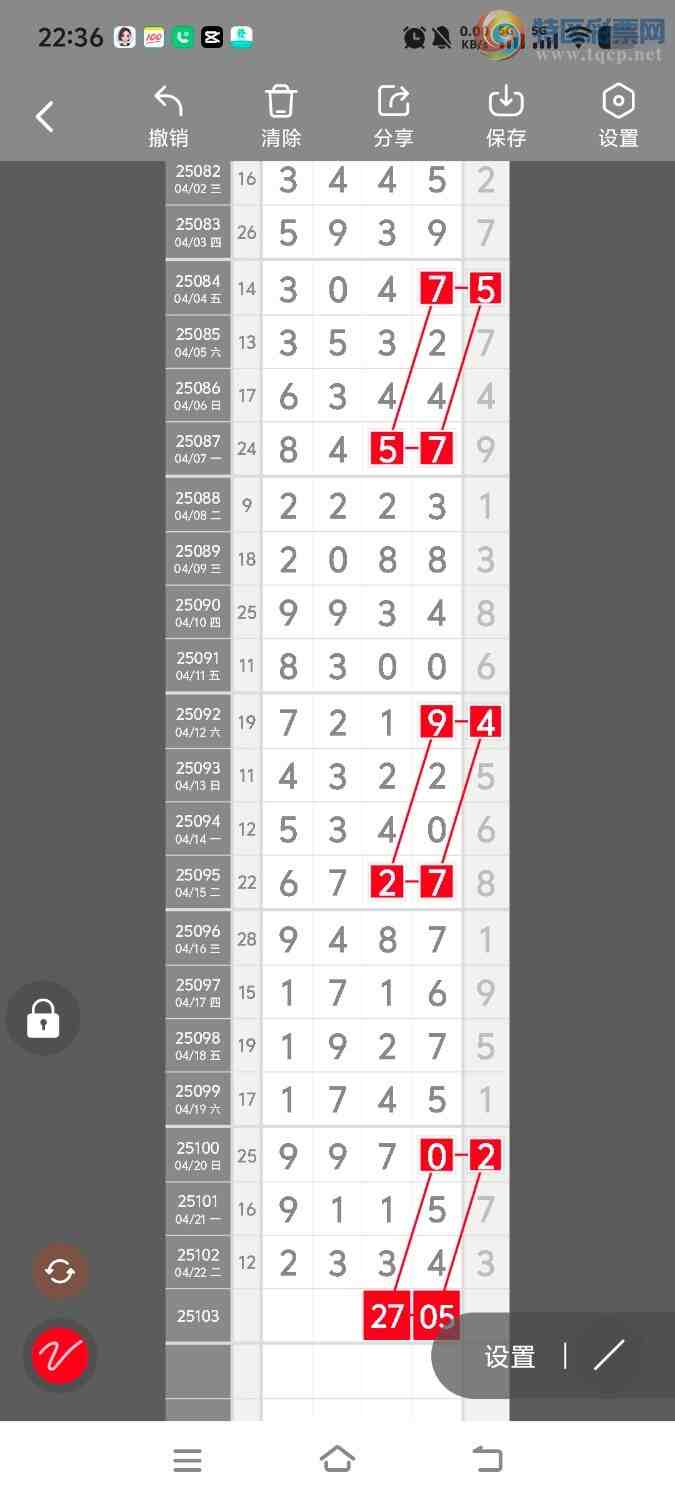
Task: Toggle the lock button on the left
Action: (43, 1019)
